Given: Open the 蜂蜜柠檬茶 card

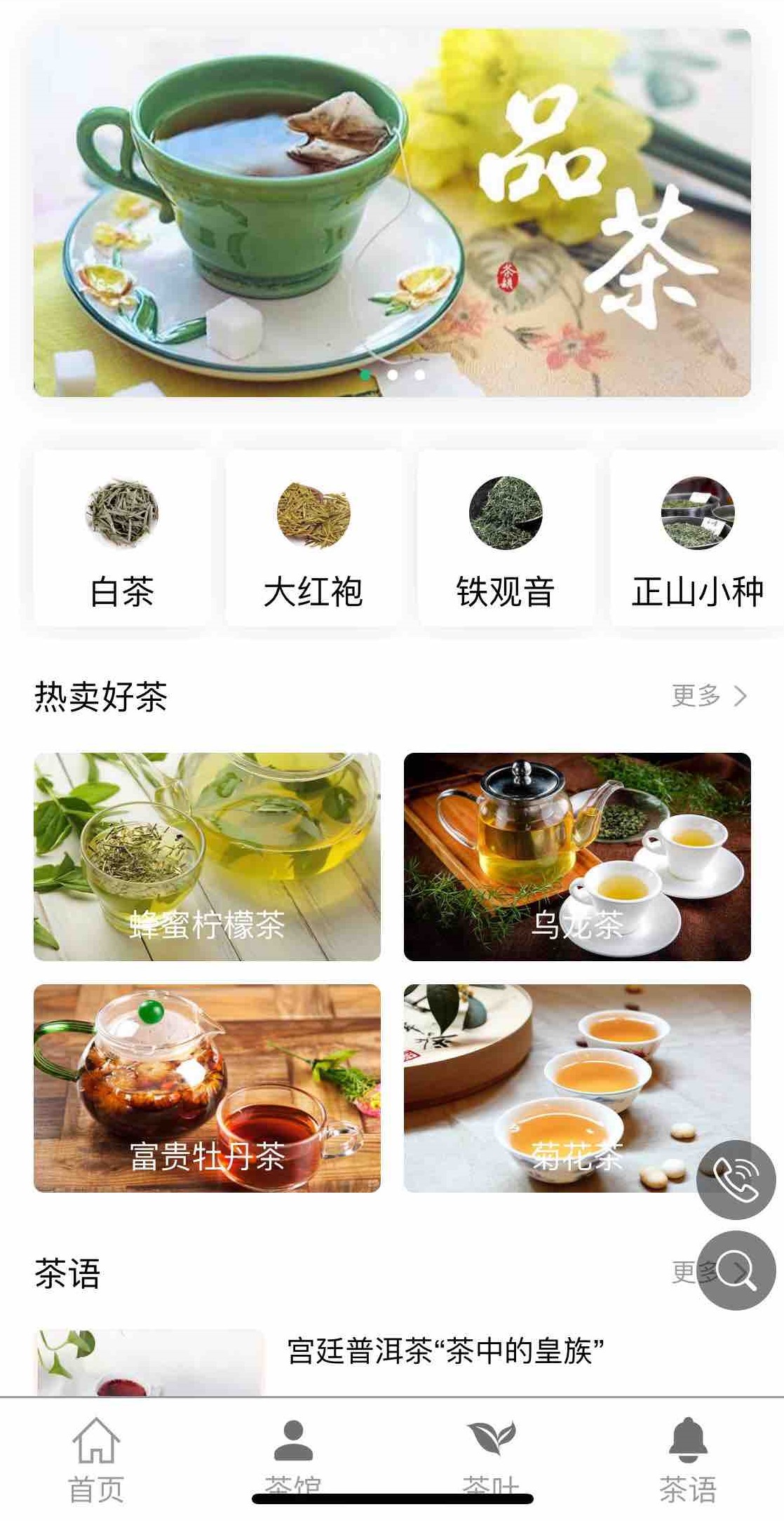Looking at the screenshot, I should point(208,857).
